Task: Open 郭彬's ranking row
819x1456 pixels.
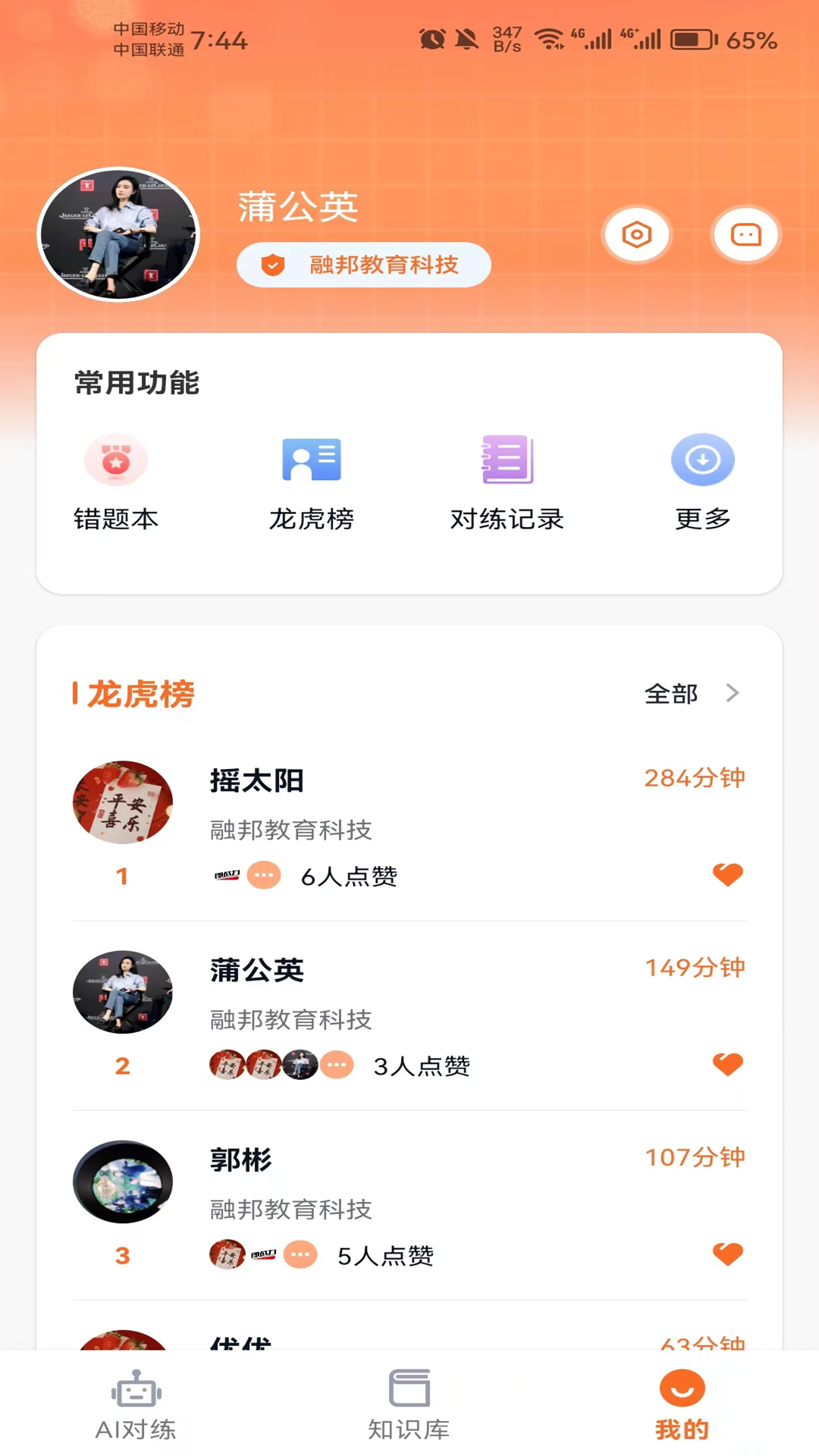Action: pyautogui.click(x=409, y=1183)
